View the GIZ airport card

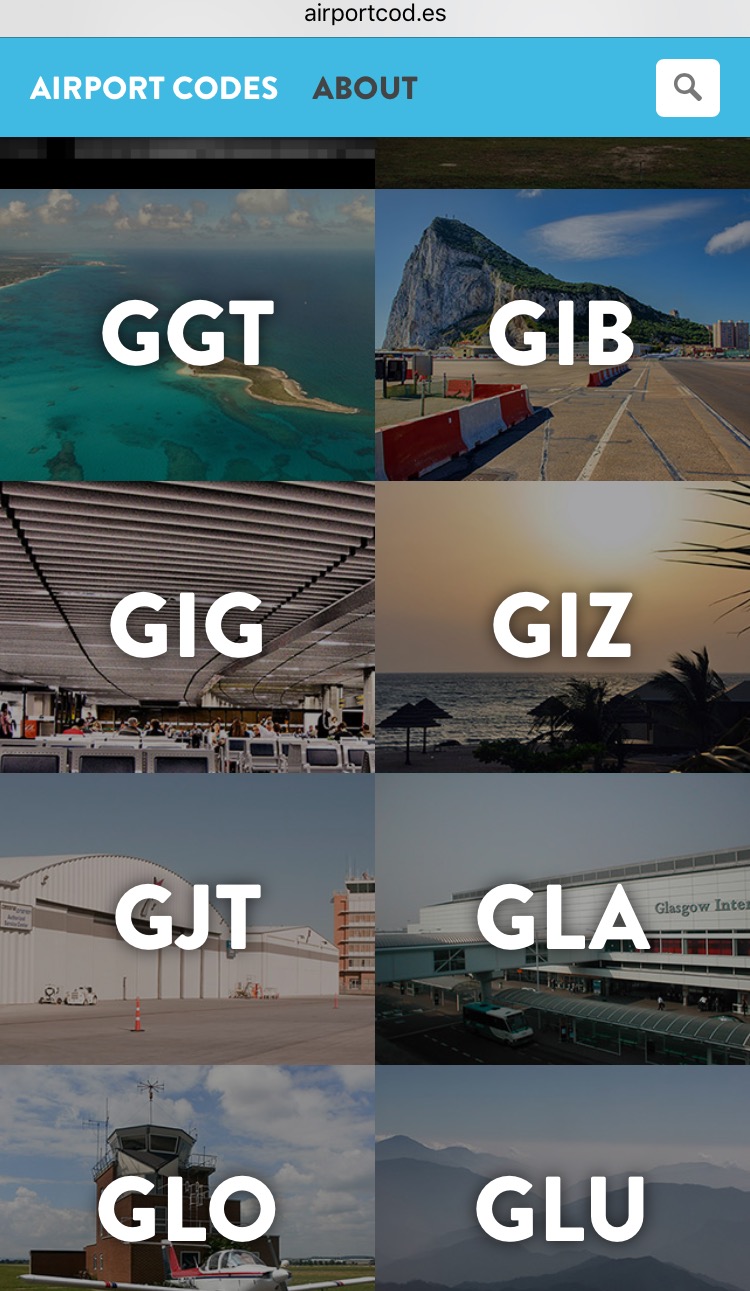562,626
